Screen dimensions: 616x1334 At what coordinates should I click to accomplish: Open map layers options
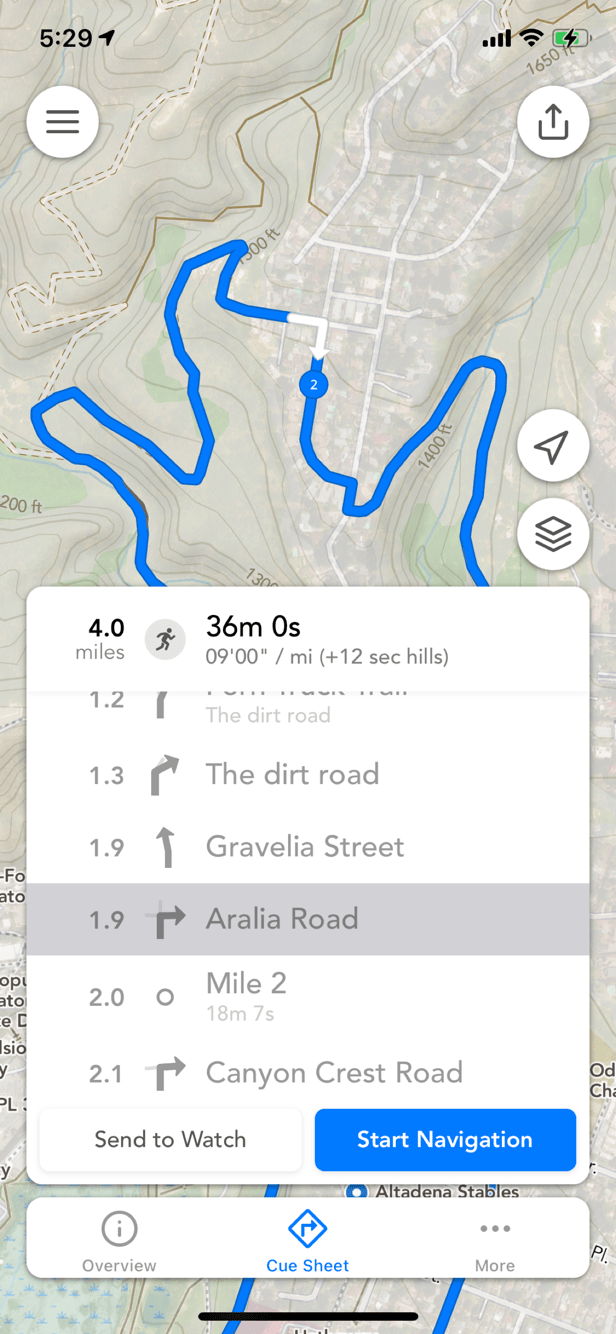click(553, 534)
